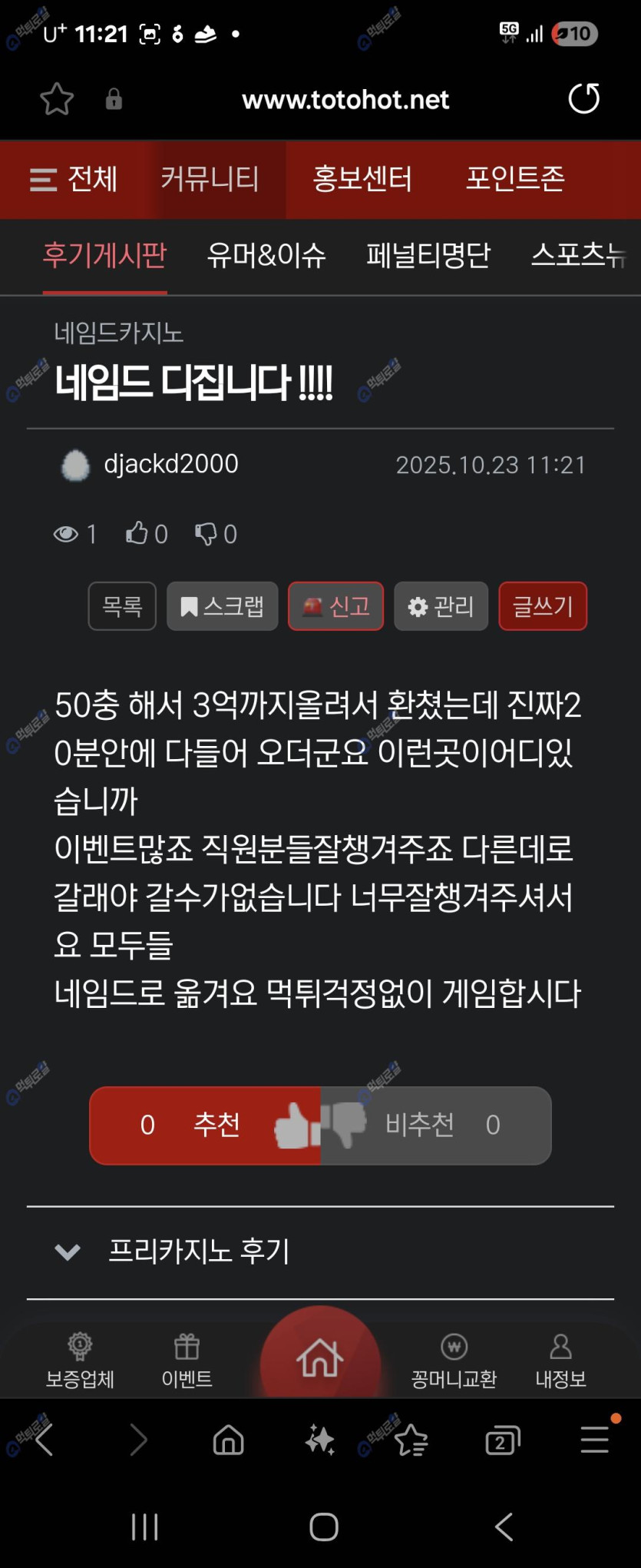The width and height of the screenshot is (641, 1568).
Task: Open the browser tabs switcher
Action: click(x=503, y=1440)
